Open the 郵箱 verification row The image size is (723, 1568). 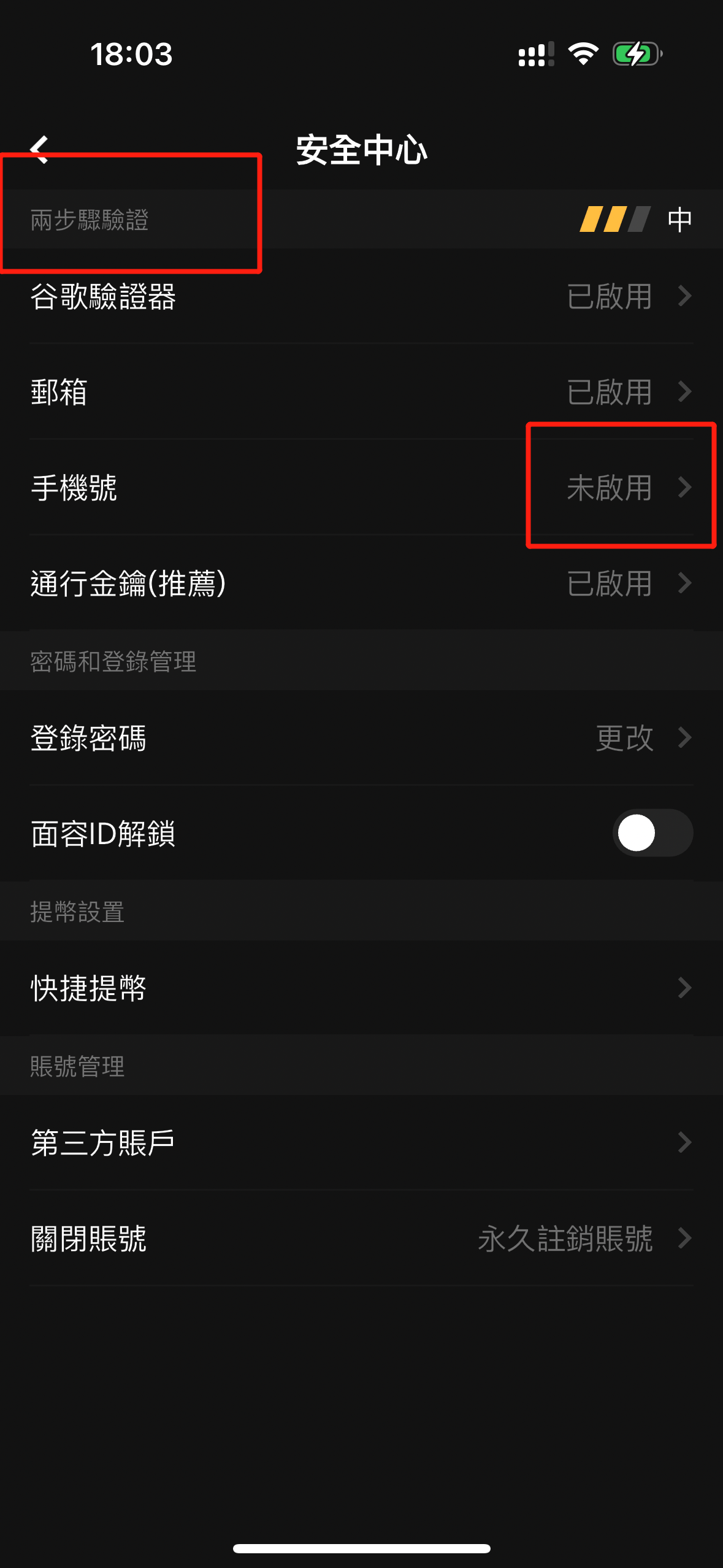pos(361,392)
